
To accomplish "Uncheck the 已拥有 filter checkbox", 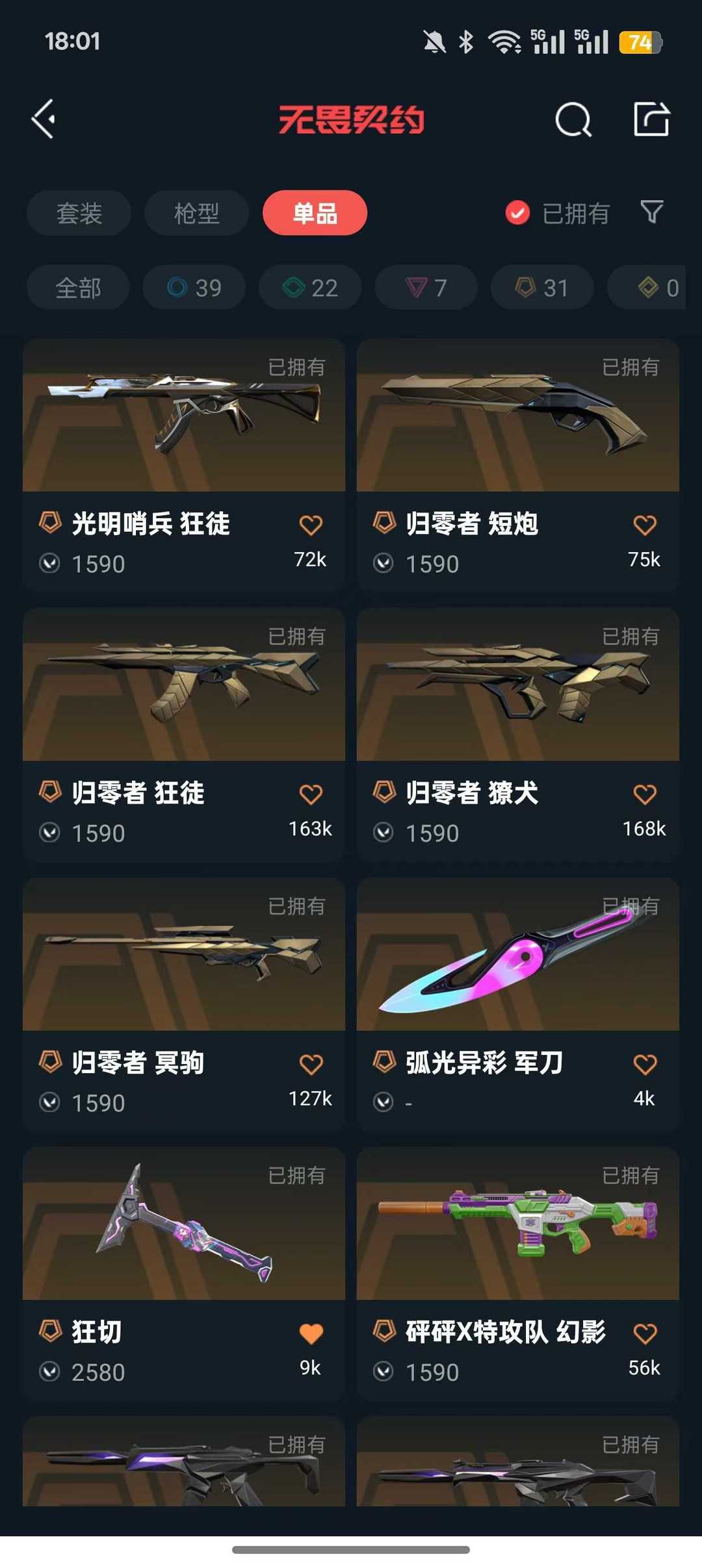I will tap(517, 213).
